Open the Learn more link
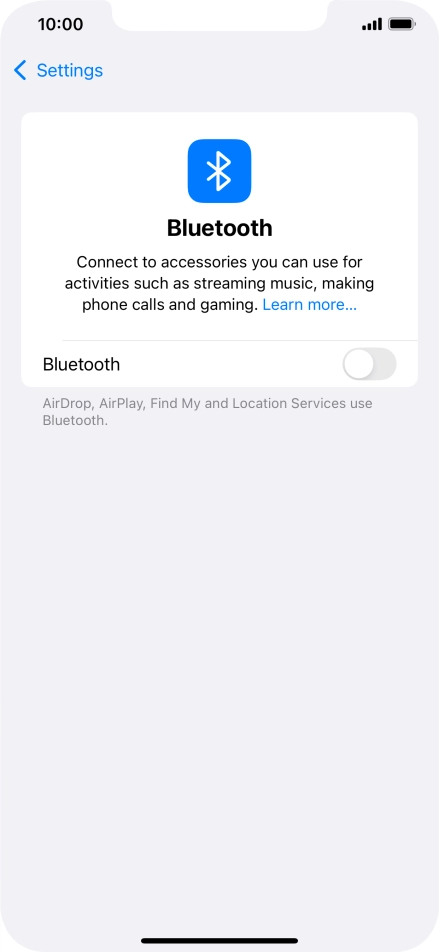439x952 pixels. (x=310, y=305)
